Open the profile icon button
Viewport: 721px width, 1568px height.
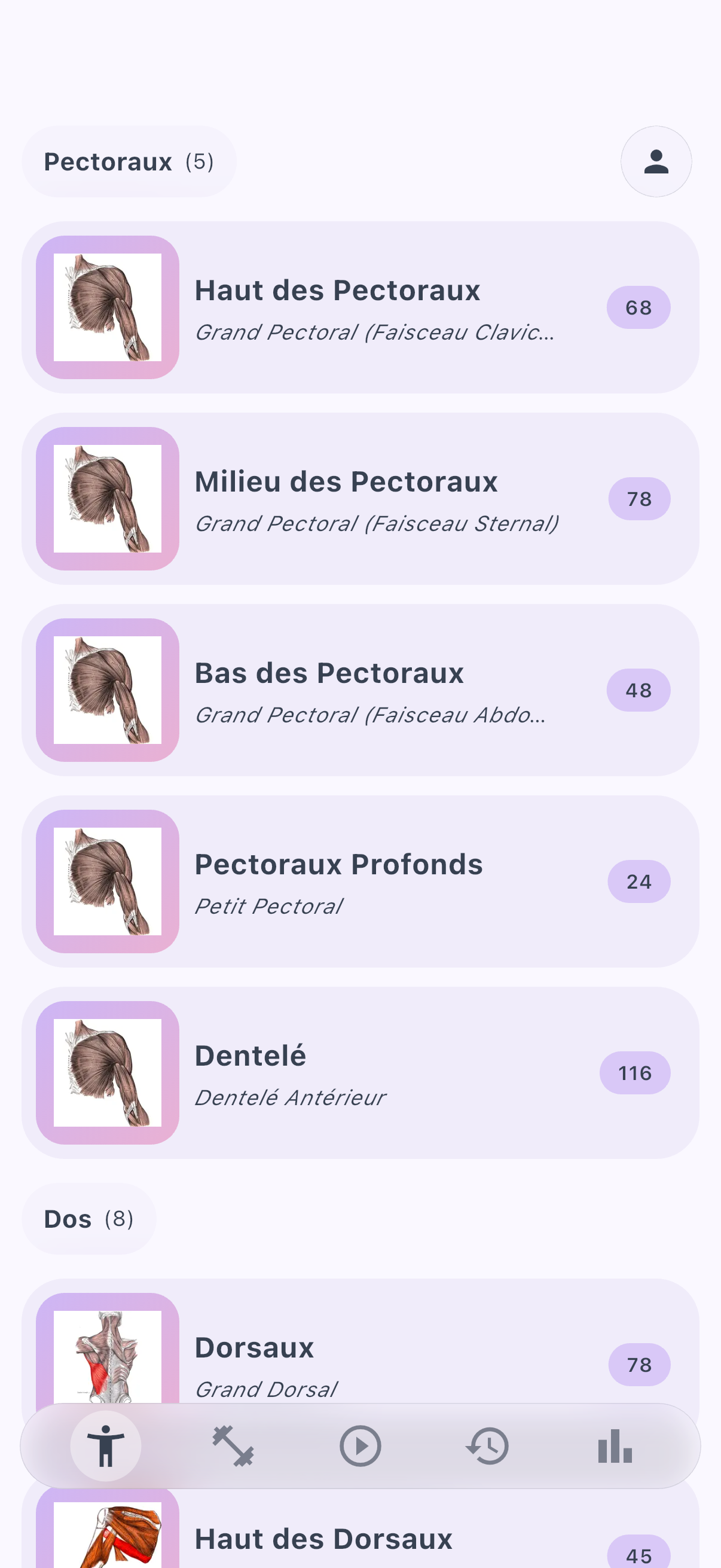click(x=655, y=162)
